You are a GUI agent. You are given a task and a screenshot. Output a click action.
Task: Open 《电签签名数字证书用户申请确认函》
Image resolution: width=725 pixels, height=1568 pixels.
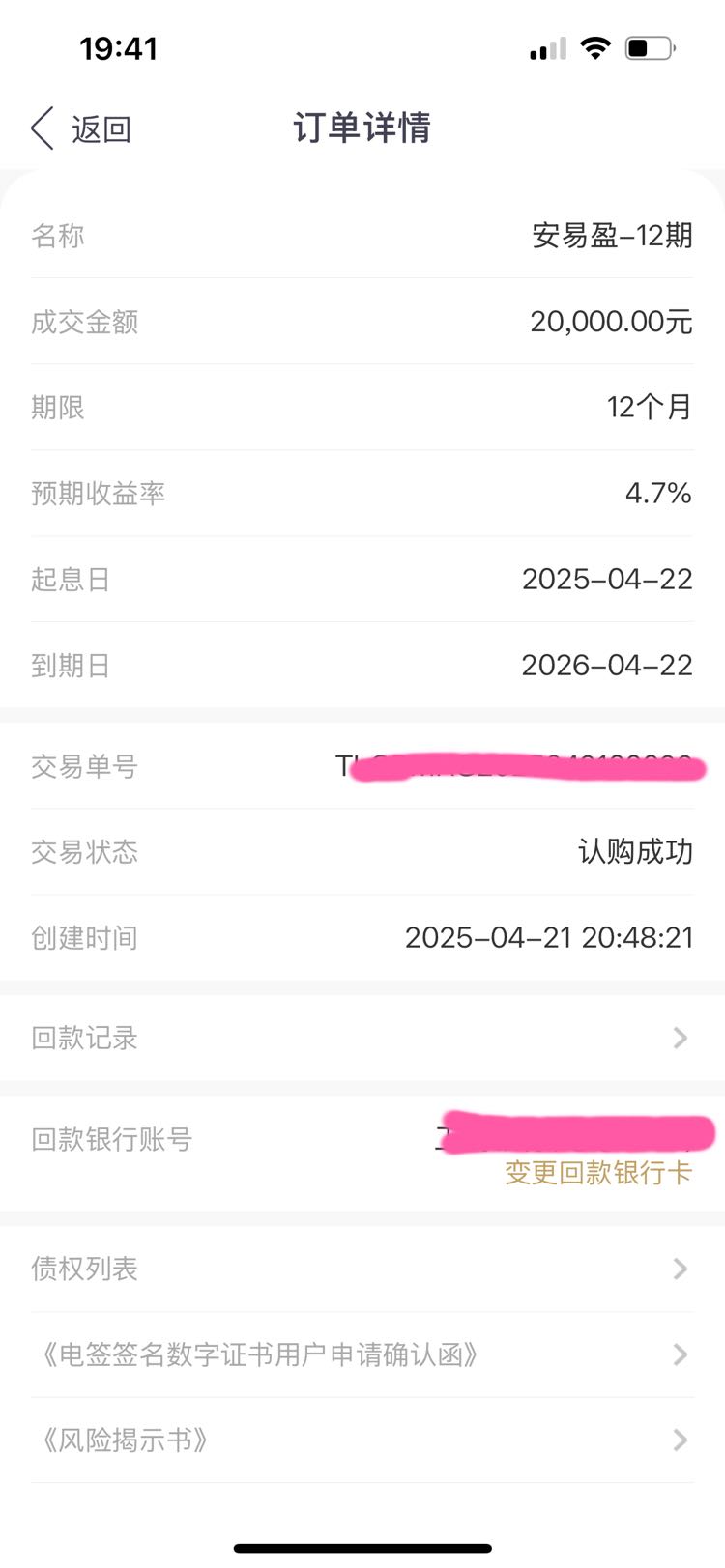pyautogui.click(x=362, y=1354)
